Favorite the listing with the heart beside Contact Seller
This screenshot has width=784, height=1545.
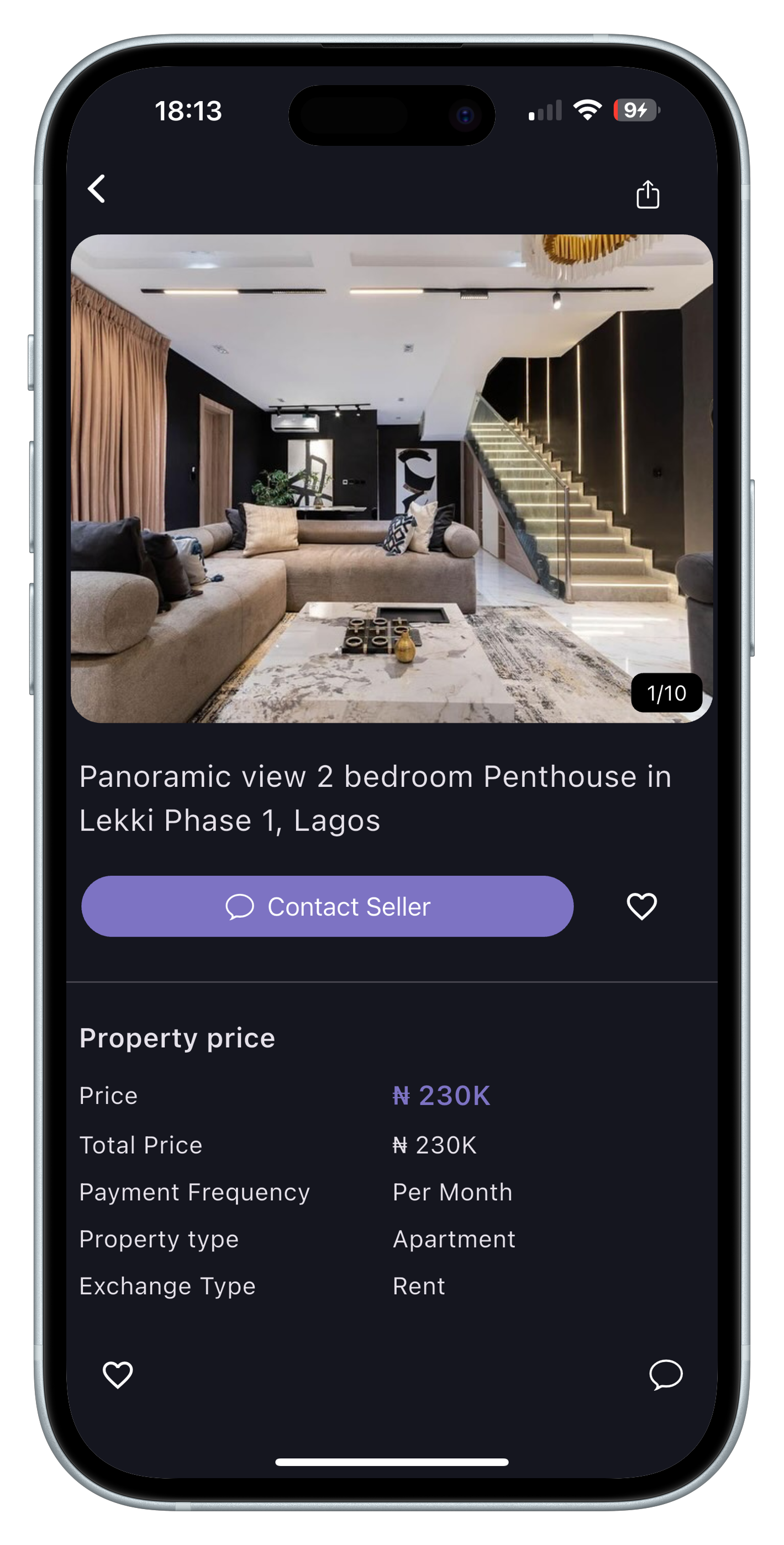[x=641, y=906]
